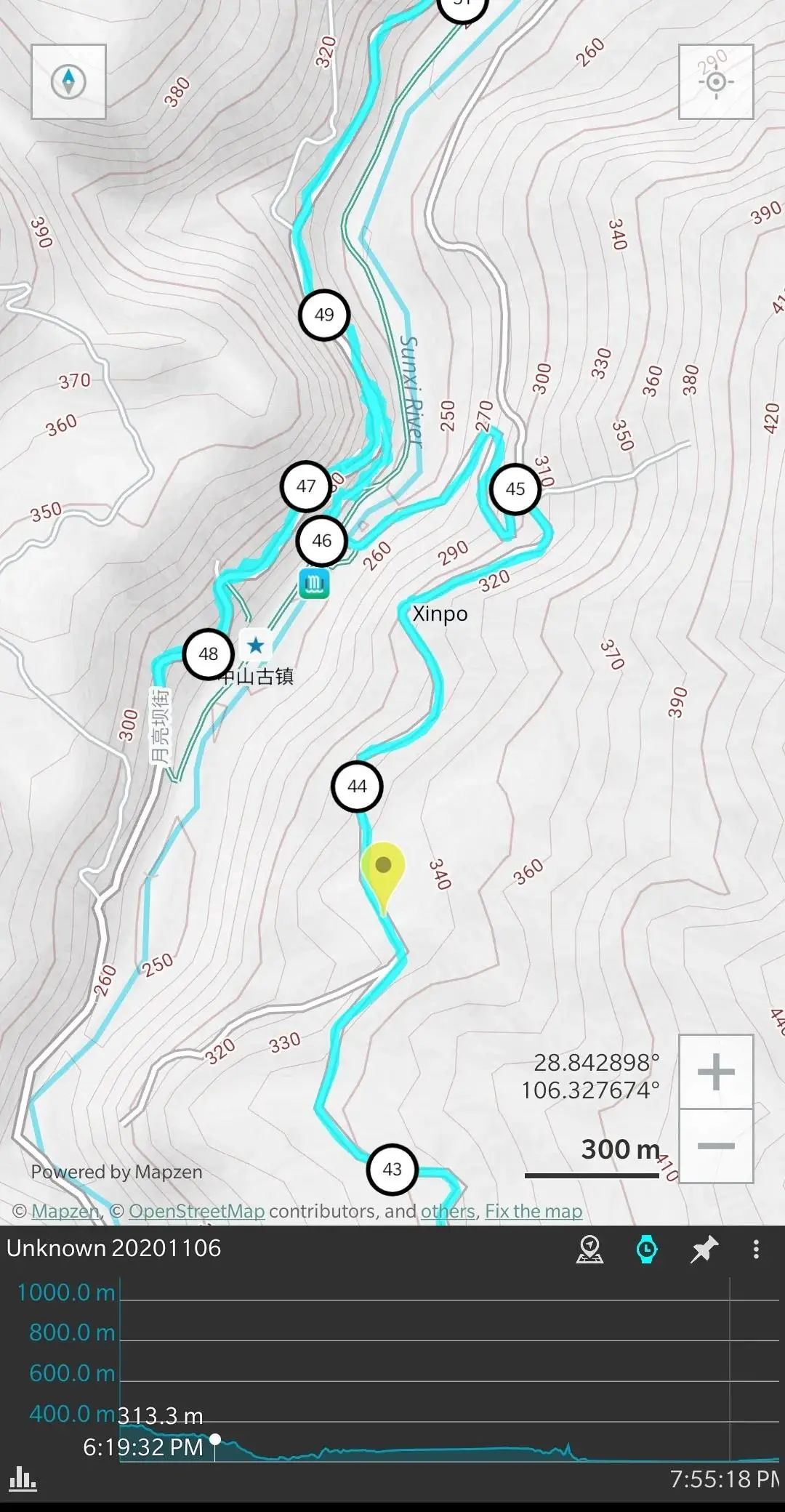Viewport: 785px width, 1512px height.
Task: Toggle the clock time-axis icon
Action: pyautogui.click(x=646, y=1249)
